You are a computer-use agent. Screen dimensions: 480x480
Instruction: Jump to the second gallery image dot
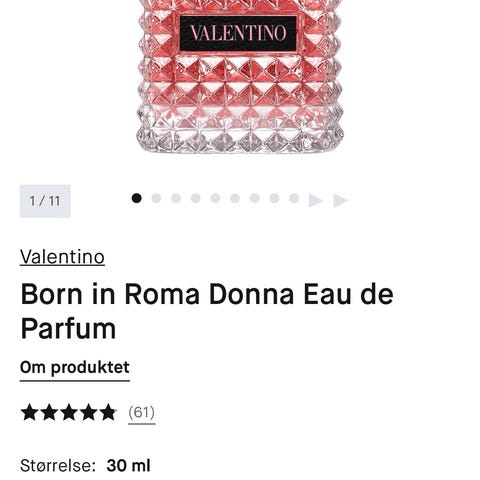pos(156,198)
